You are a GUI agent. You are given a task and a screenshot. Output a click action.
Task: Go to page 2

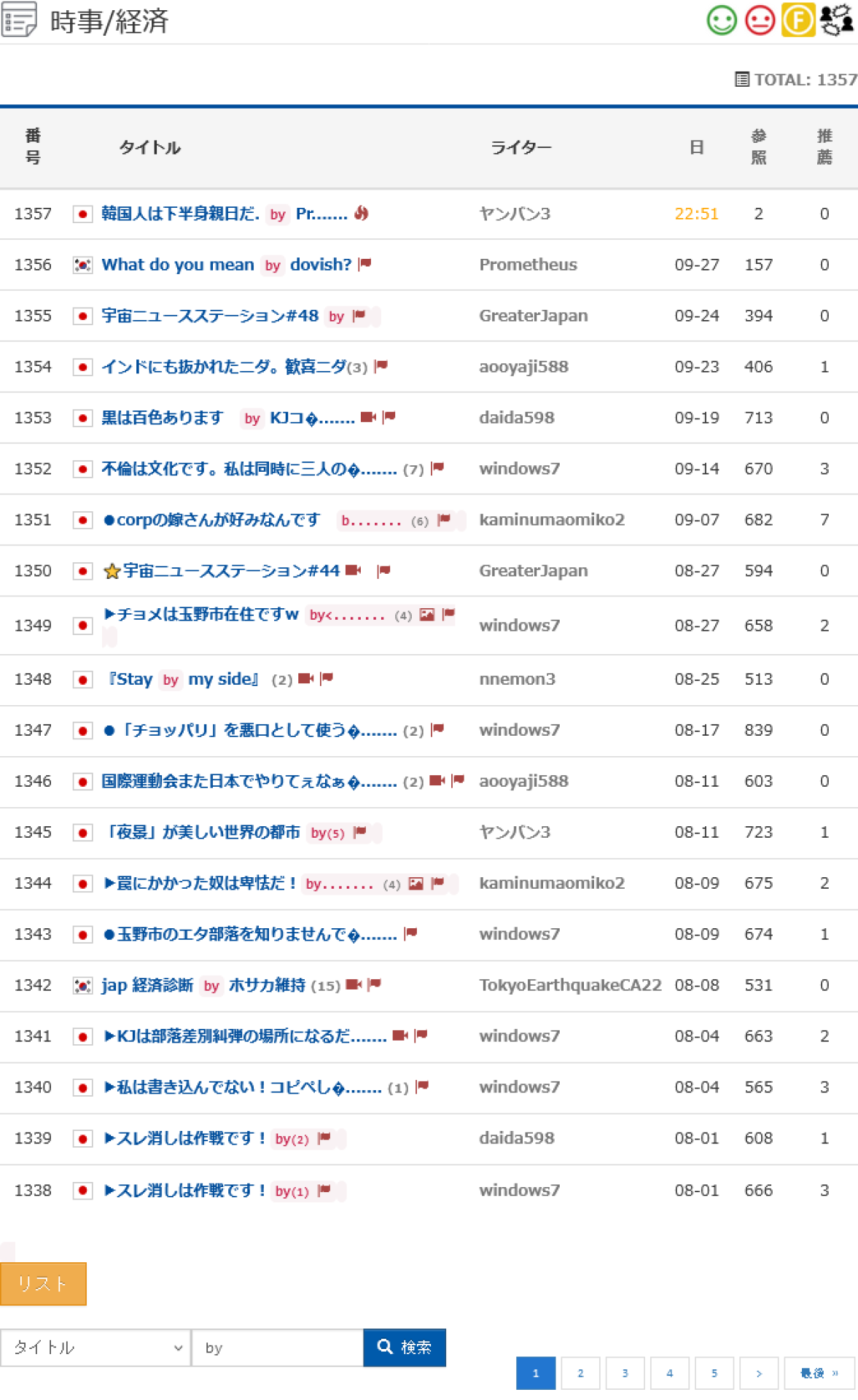click(580, 1373)
